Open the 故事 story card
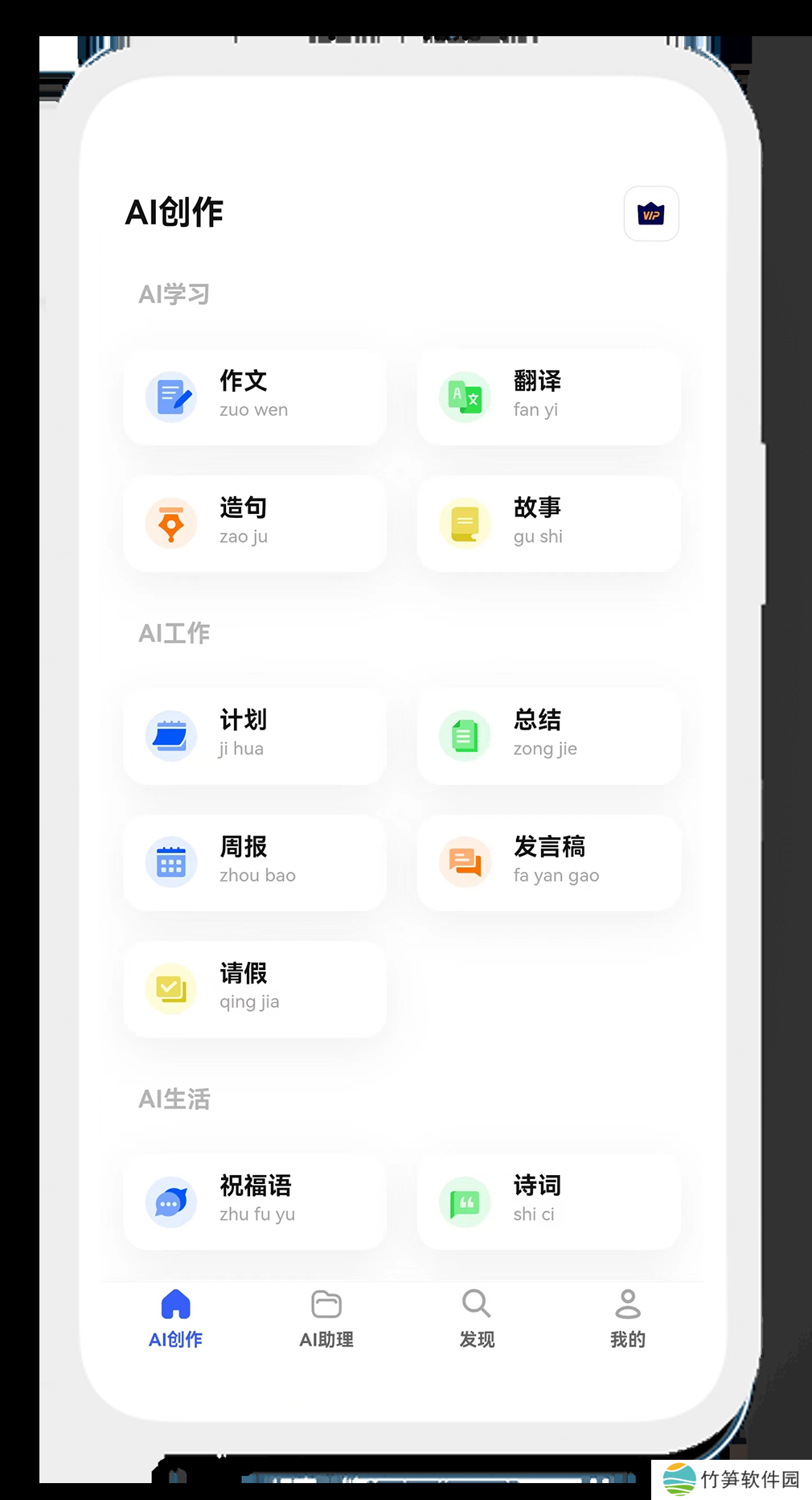This screenshot has width=812, height=1500. [548, 524]
